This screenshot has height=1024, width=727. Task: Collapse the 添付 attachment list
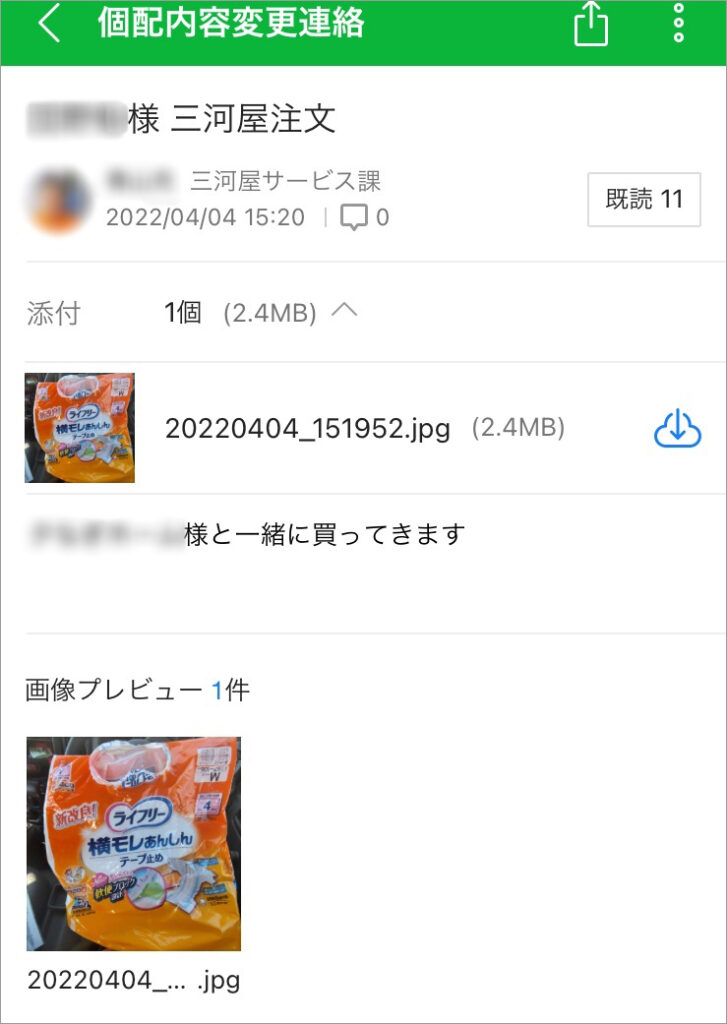pyautogui.click(x=343, y=312)
